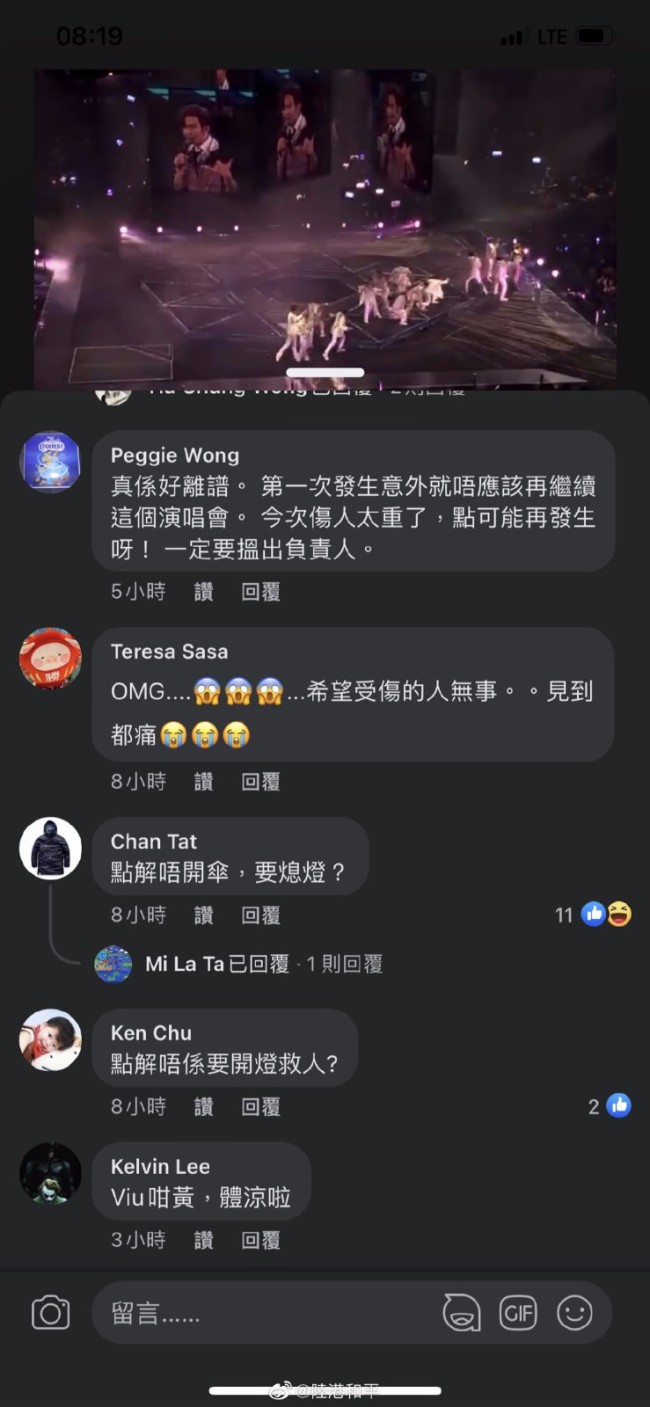Like Teresa Sasa's comment
This screenshot has height=1407, width=650.
tap(204, 781)
